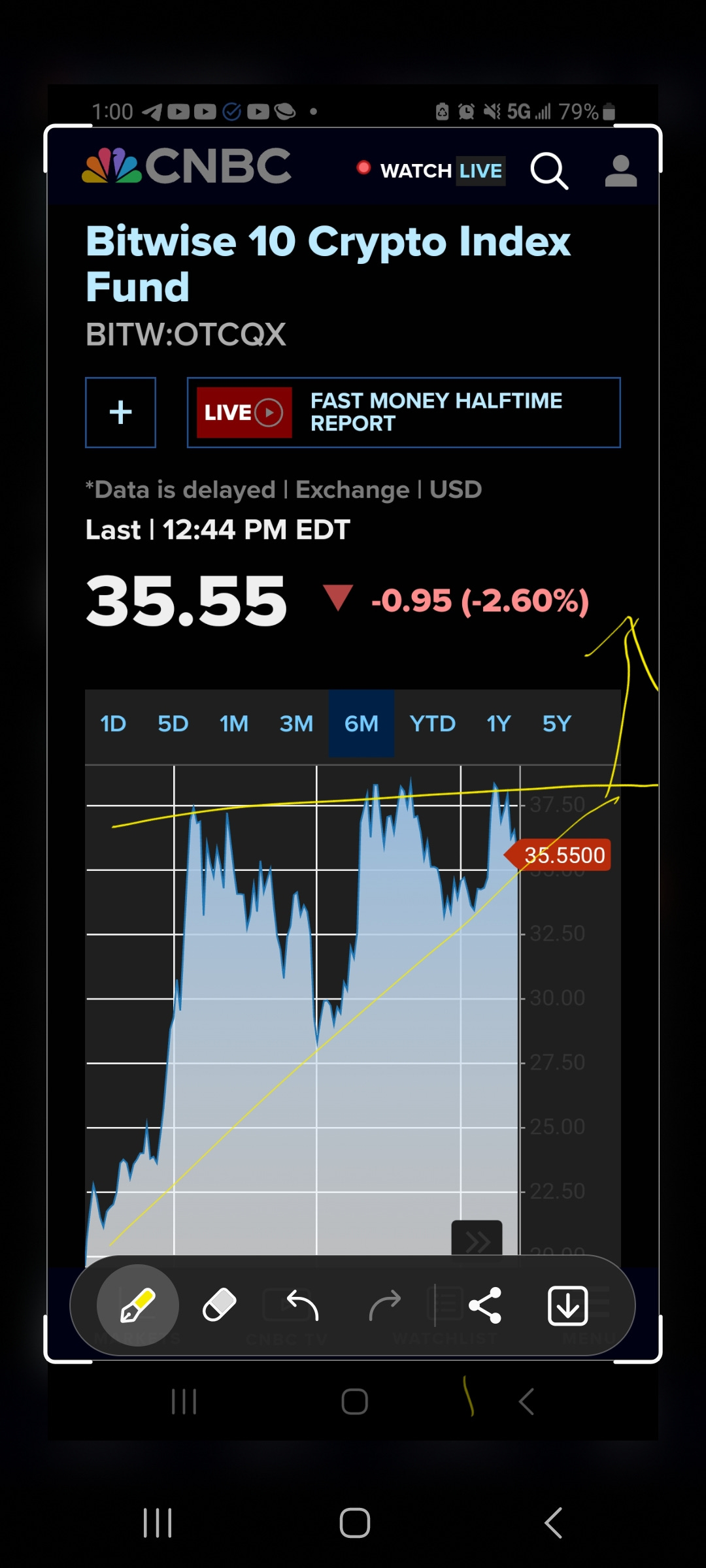
Task: Open CNBC search
Action: (548, 171)
